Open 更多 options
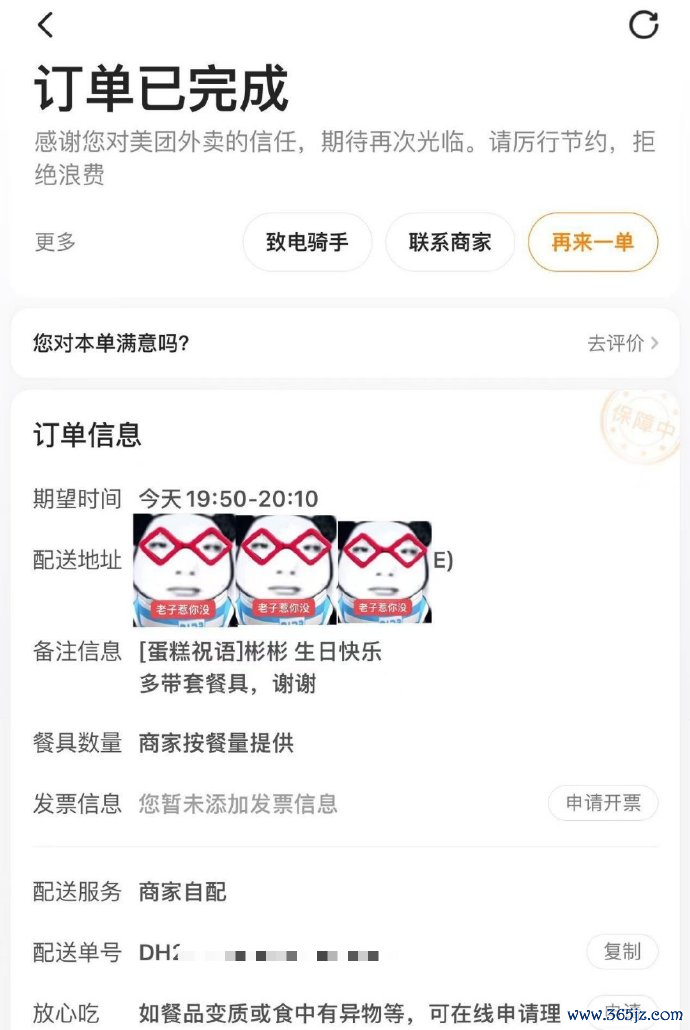This screenshot has height=1030, width=690. [55, 242]
